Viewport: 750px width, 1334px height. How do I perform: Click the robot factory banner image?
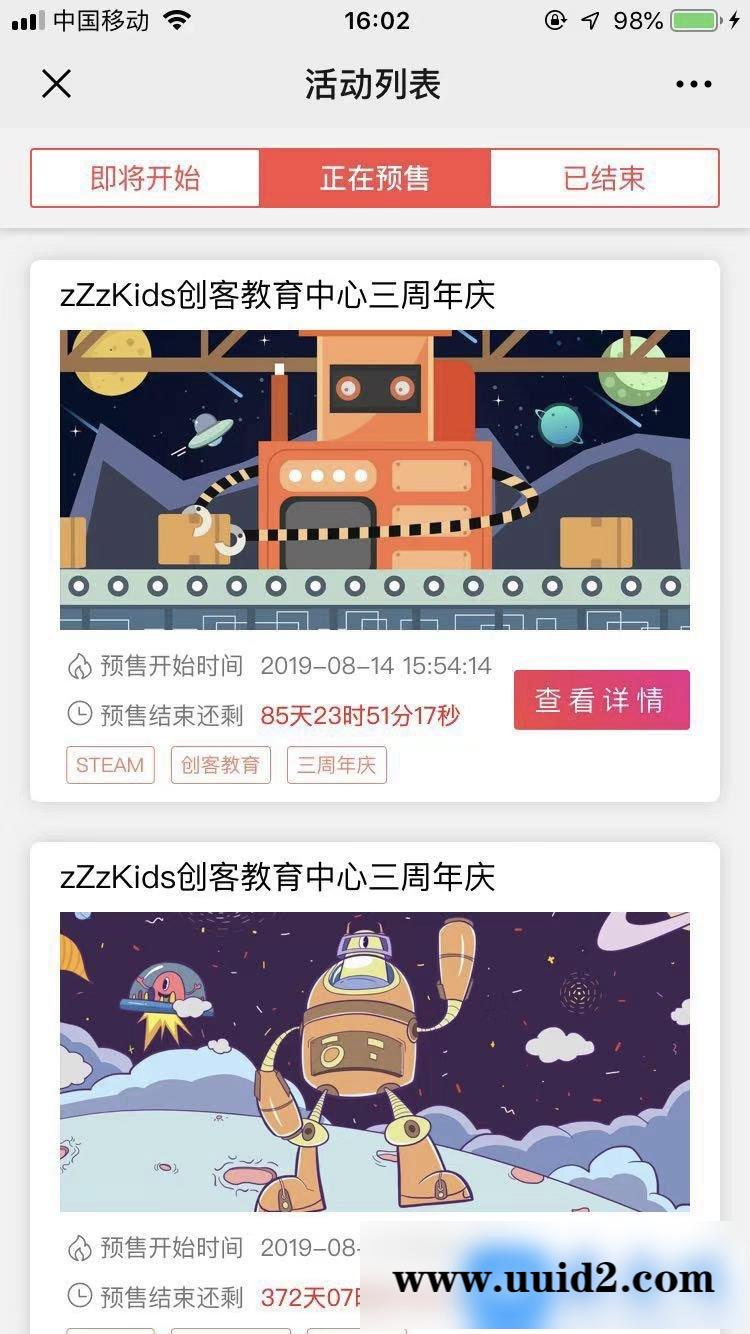[375, 481]
